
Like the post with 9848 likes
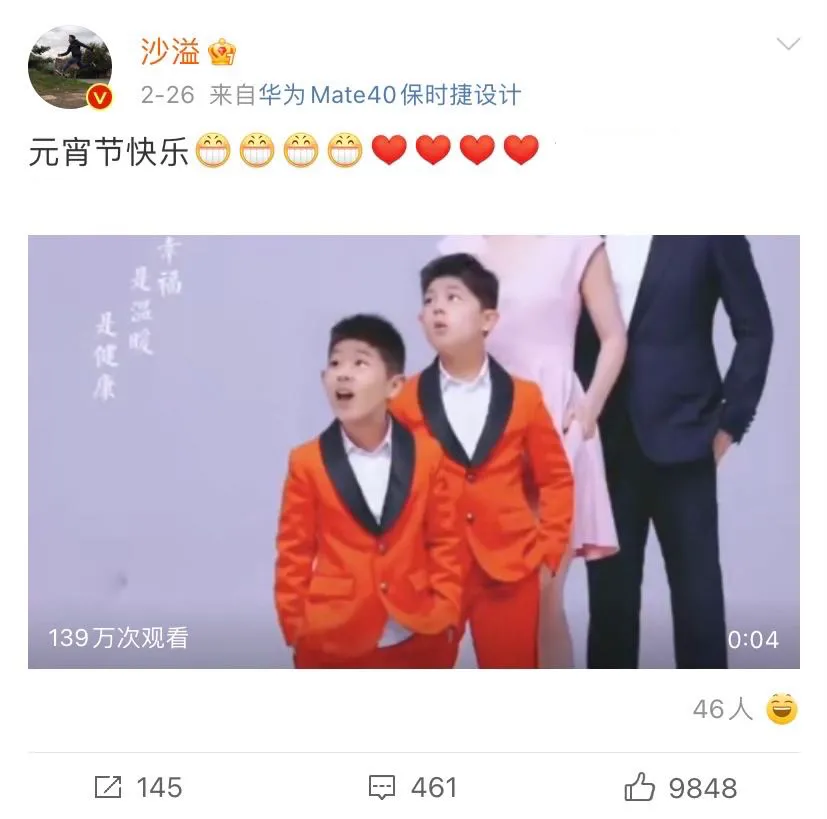pyautogui.click(x=680, y=788)
